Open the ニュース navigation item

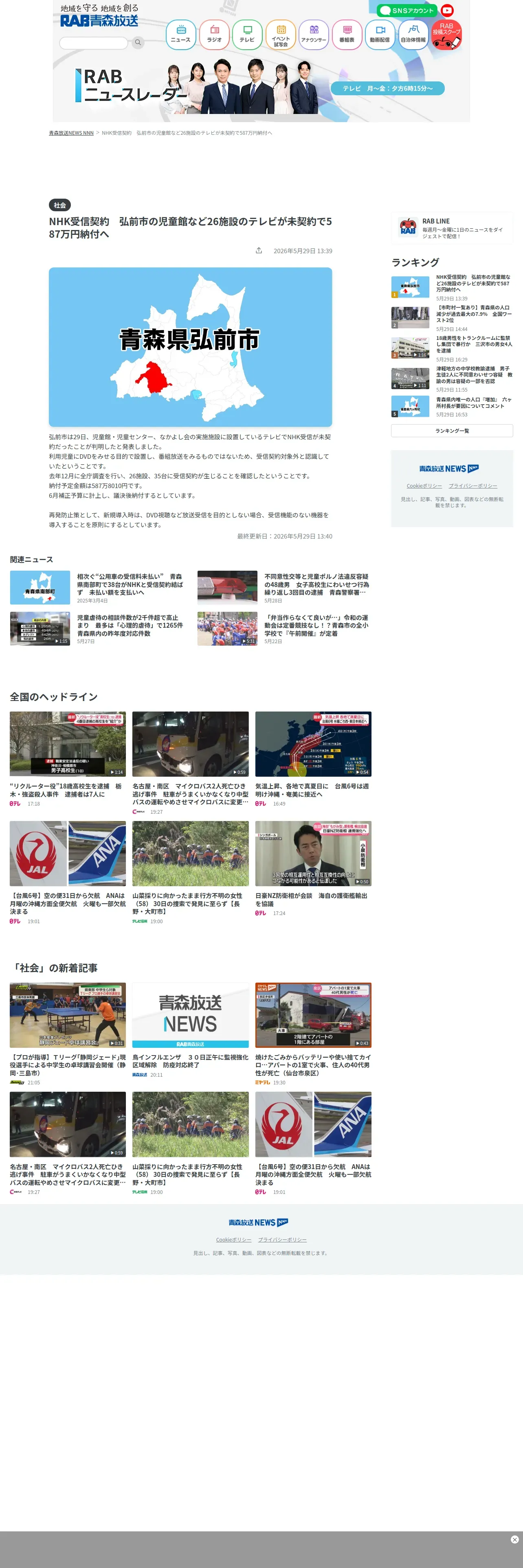click(181, 35)
